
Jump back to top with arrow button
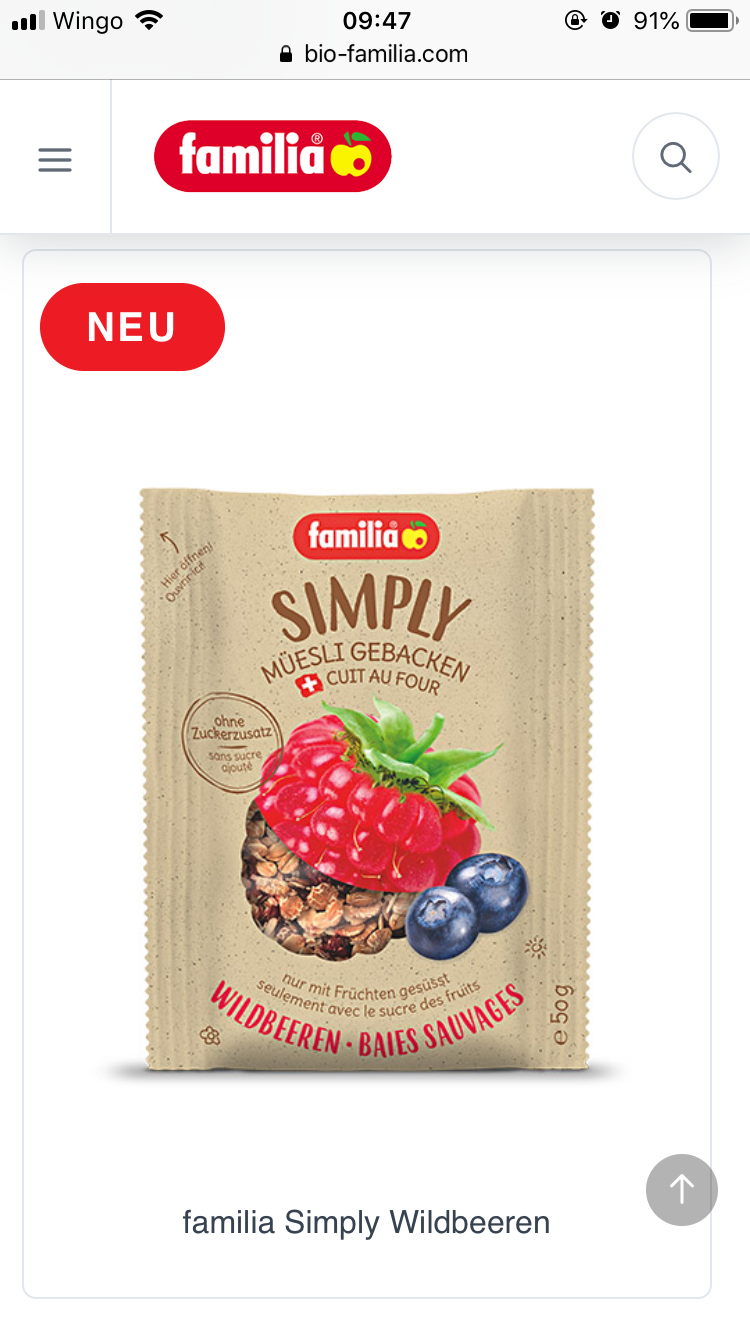point(682,1189)
